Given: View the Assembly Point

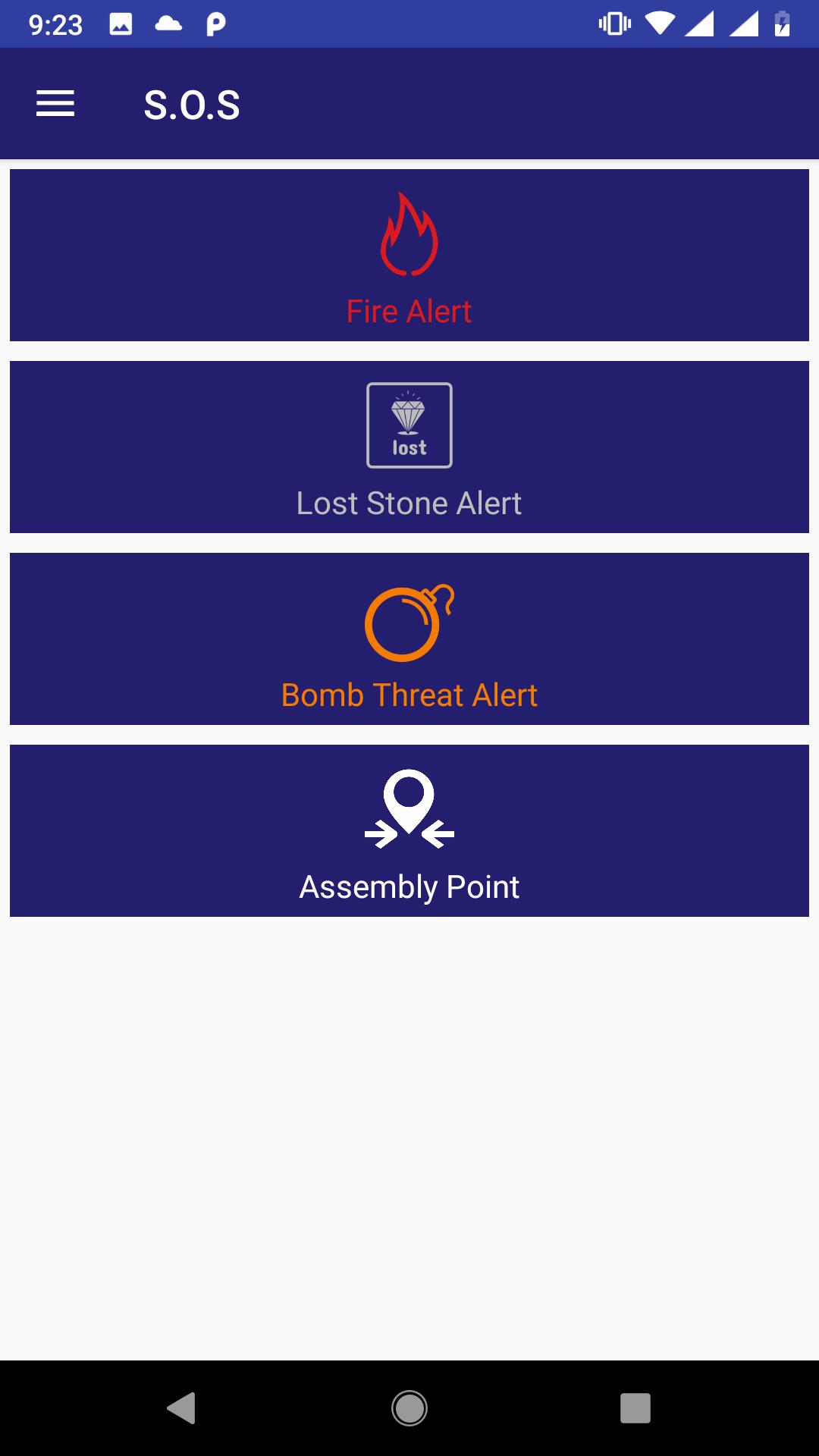Looking at the screenshot, I should click(409, 830).
